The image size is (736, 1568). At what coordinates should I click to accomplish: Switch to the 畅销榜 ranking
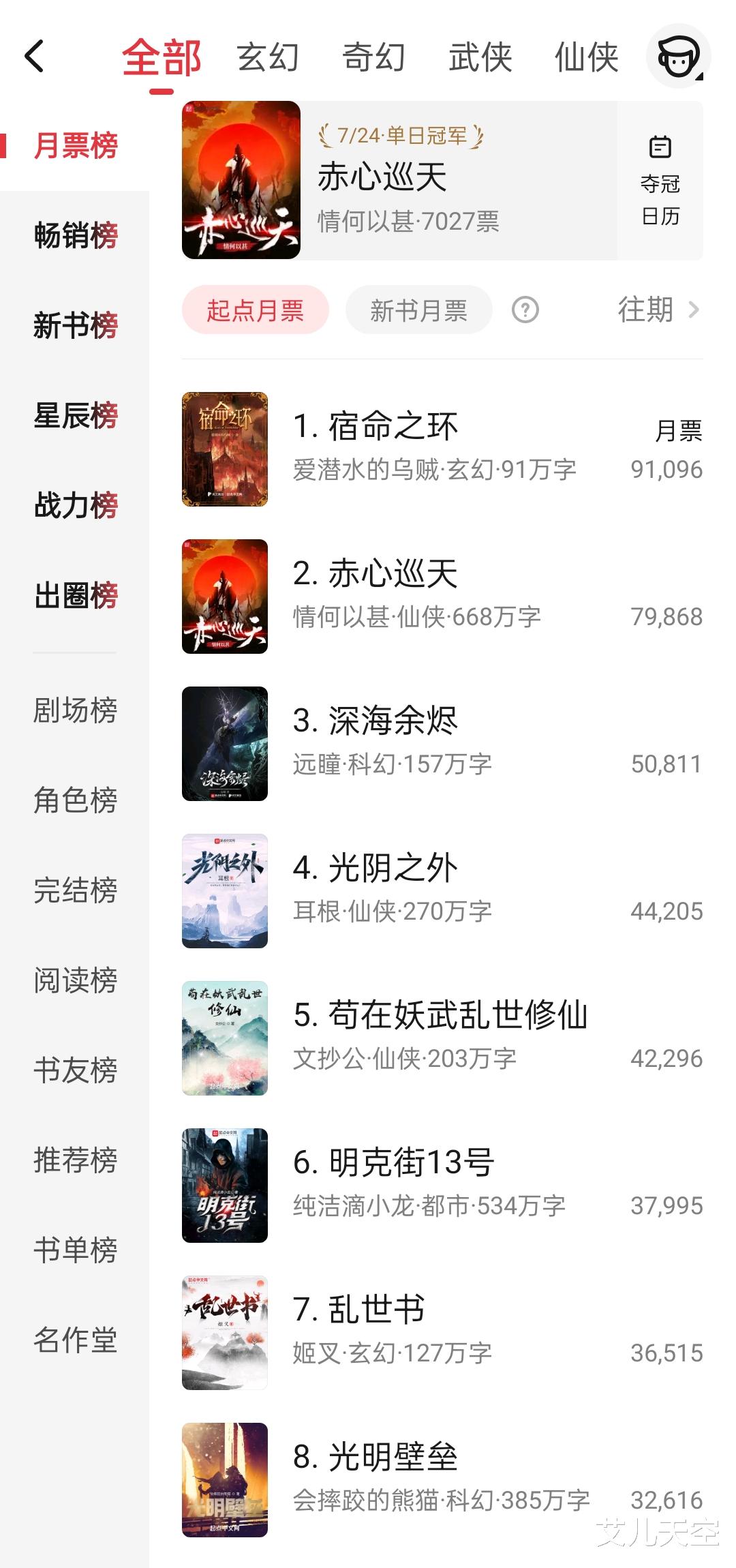coord(75,235)
